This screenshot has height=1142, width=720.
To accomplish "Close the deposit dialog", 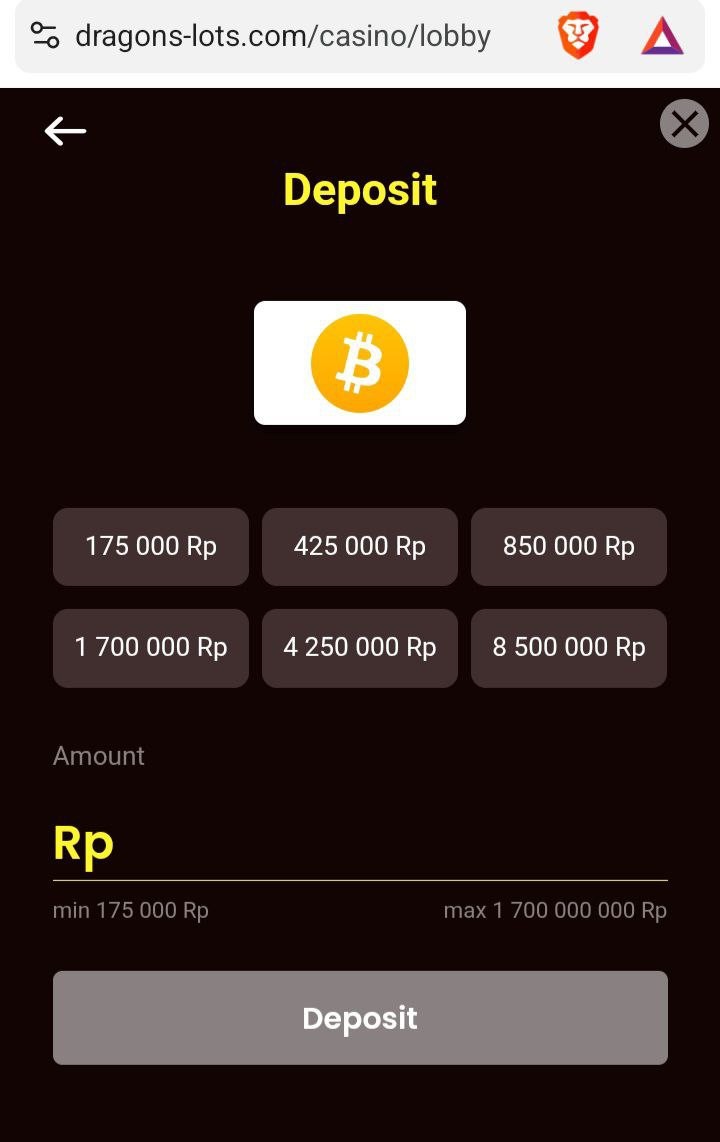I will (684, 125).
